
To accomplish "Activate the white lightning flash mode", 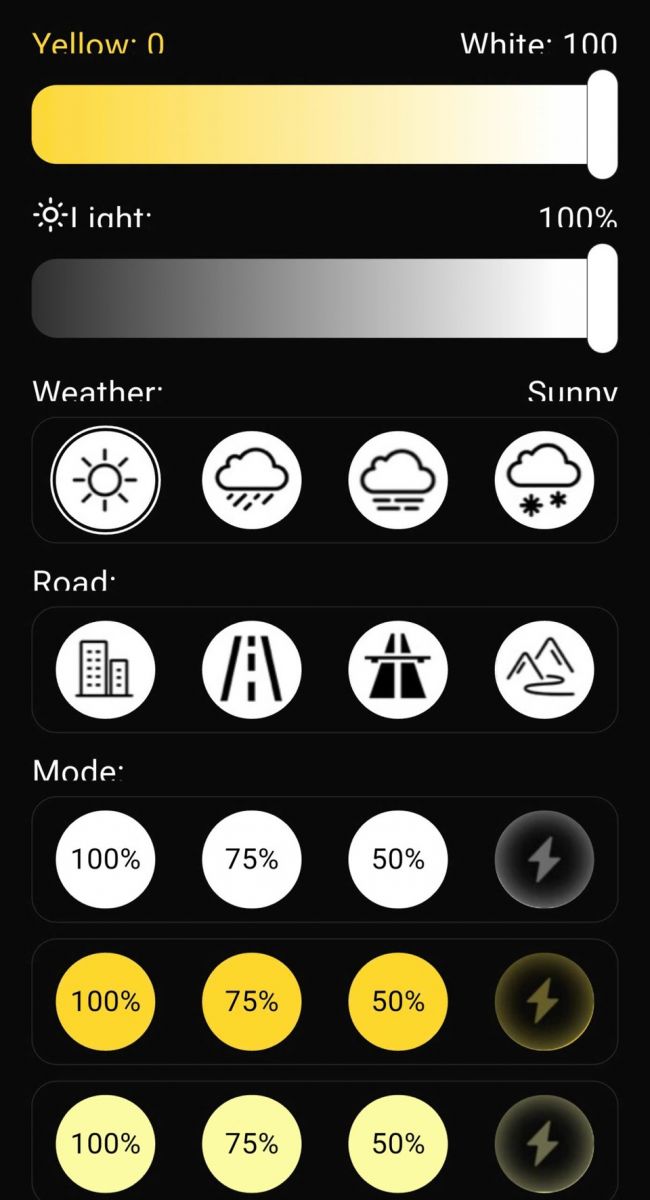I will [x=544, y=859].
